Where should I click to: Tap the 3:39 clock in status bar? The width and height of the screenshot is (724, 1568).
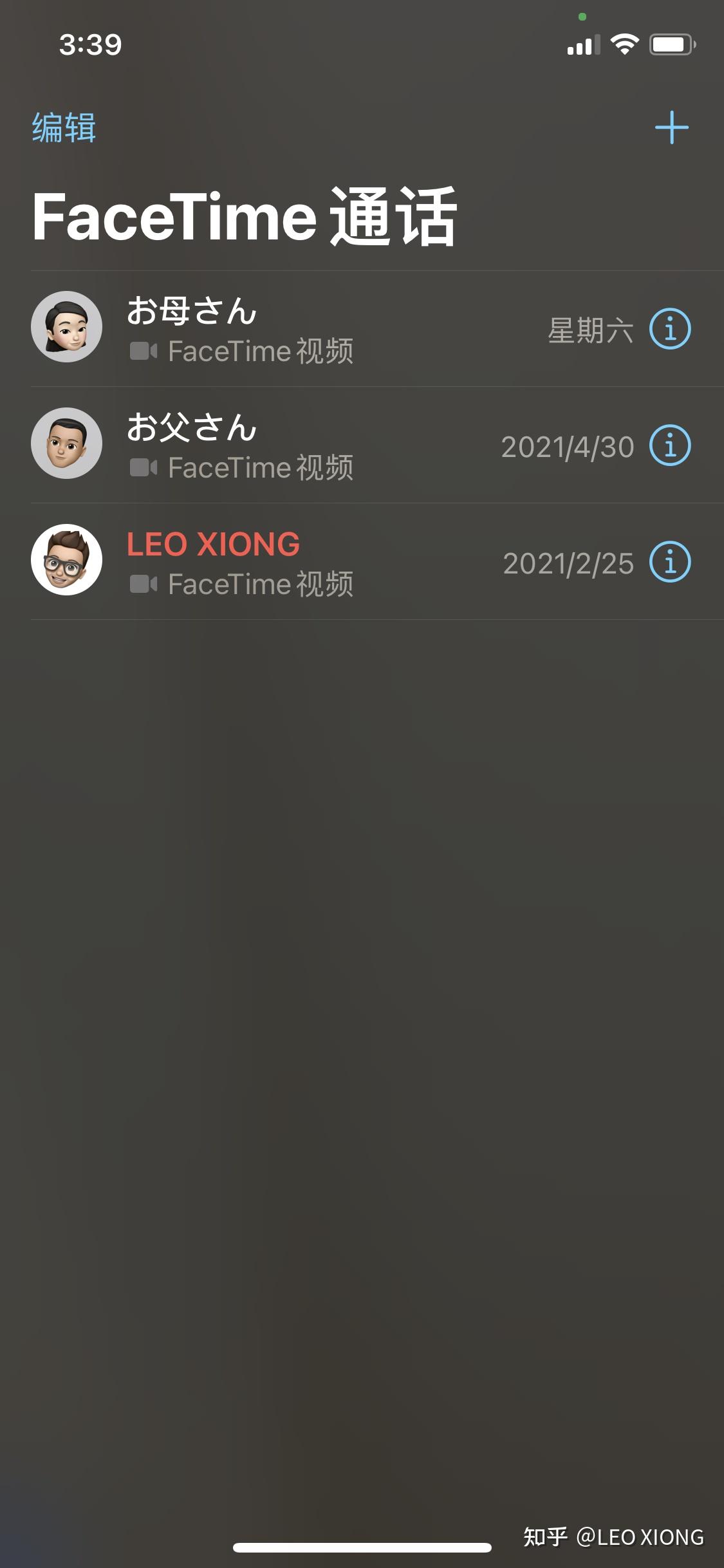pos(90,44)
